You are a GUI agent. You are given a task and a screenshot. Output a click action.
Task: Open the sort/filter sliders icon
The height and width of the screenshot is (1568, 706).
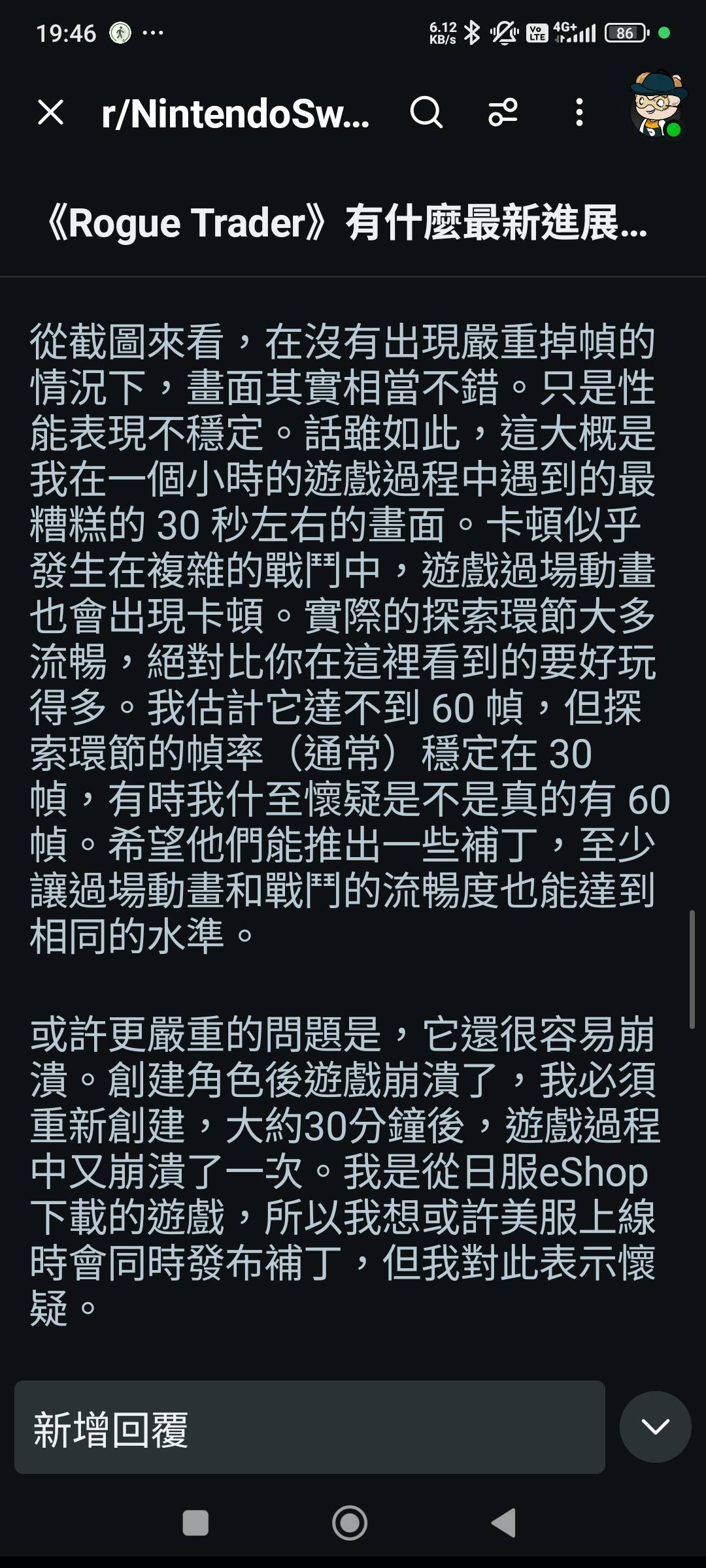tap(503, 113)
